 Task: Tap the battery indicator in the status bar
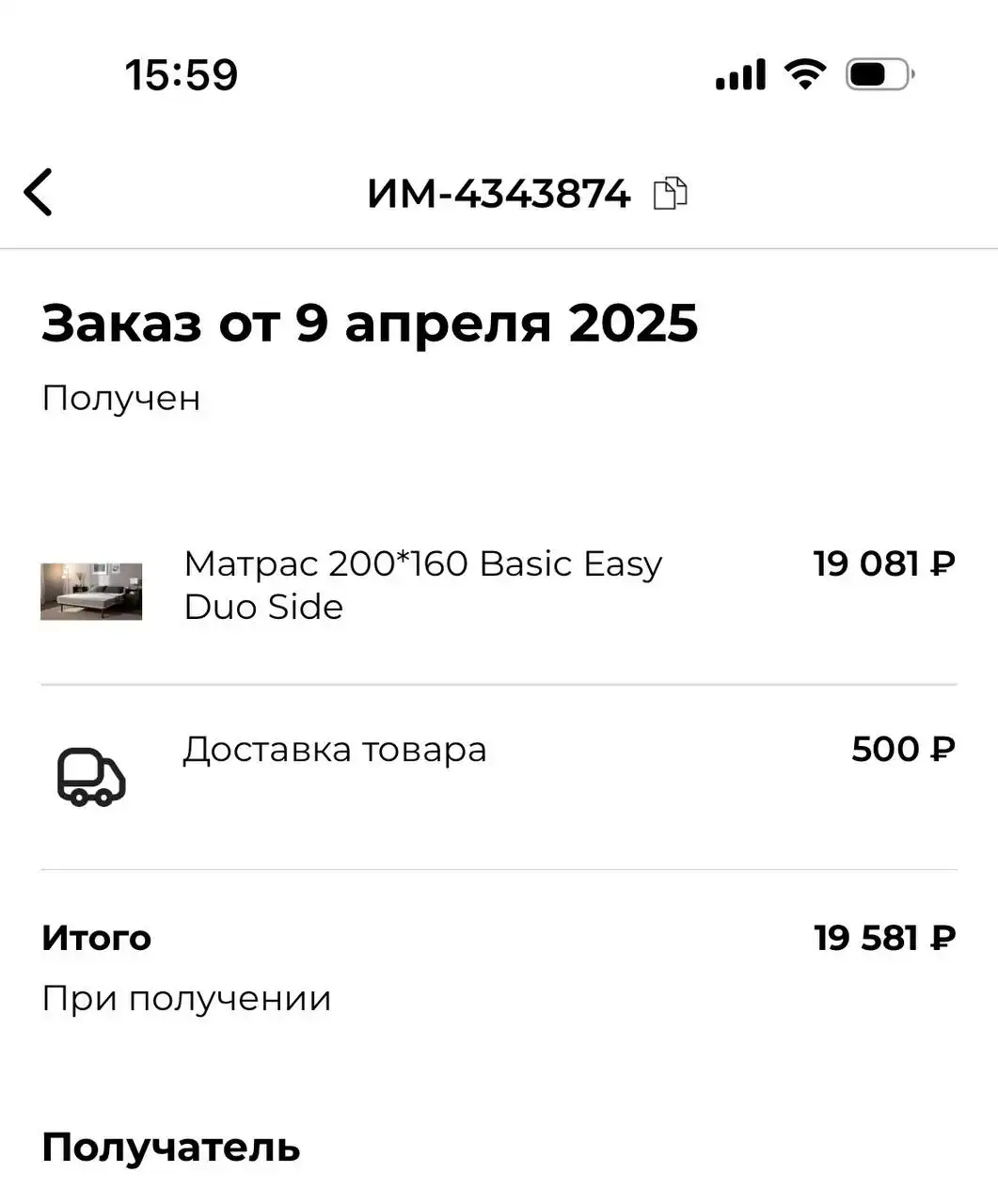(x=877, y=73)
